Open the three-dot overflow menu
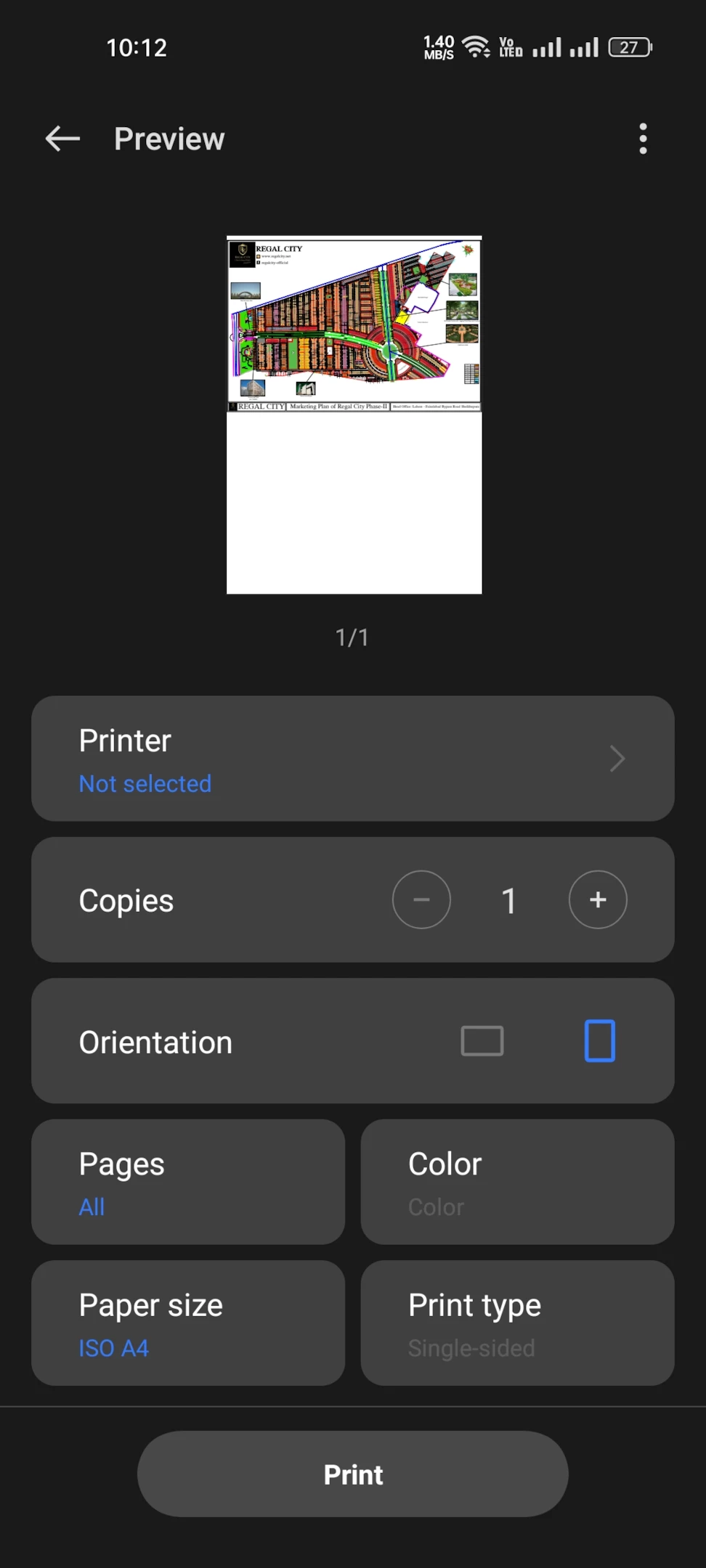706x1568 pixels. tap(643, 139)
